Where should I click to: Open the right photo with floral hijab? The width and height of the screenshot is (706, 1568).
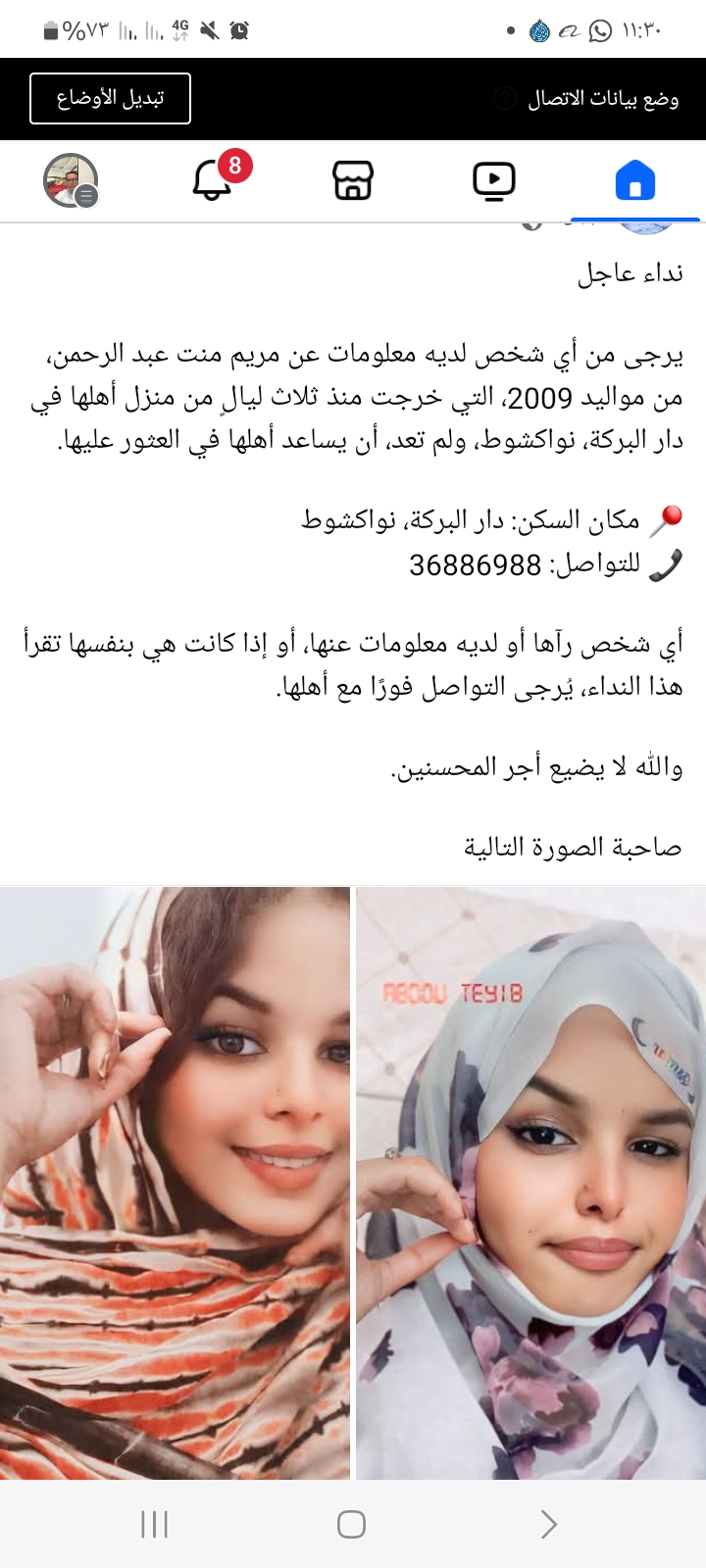pos(530,1182)
